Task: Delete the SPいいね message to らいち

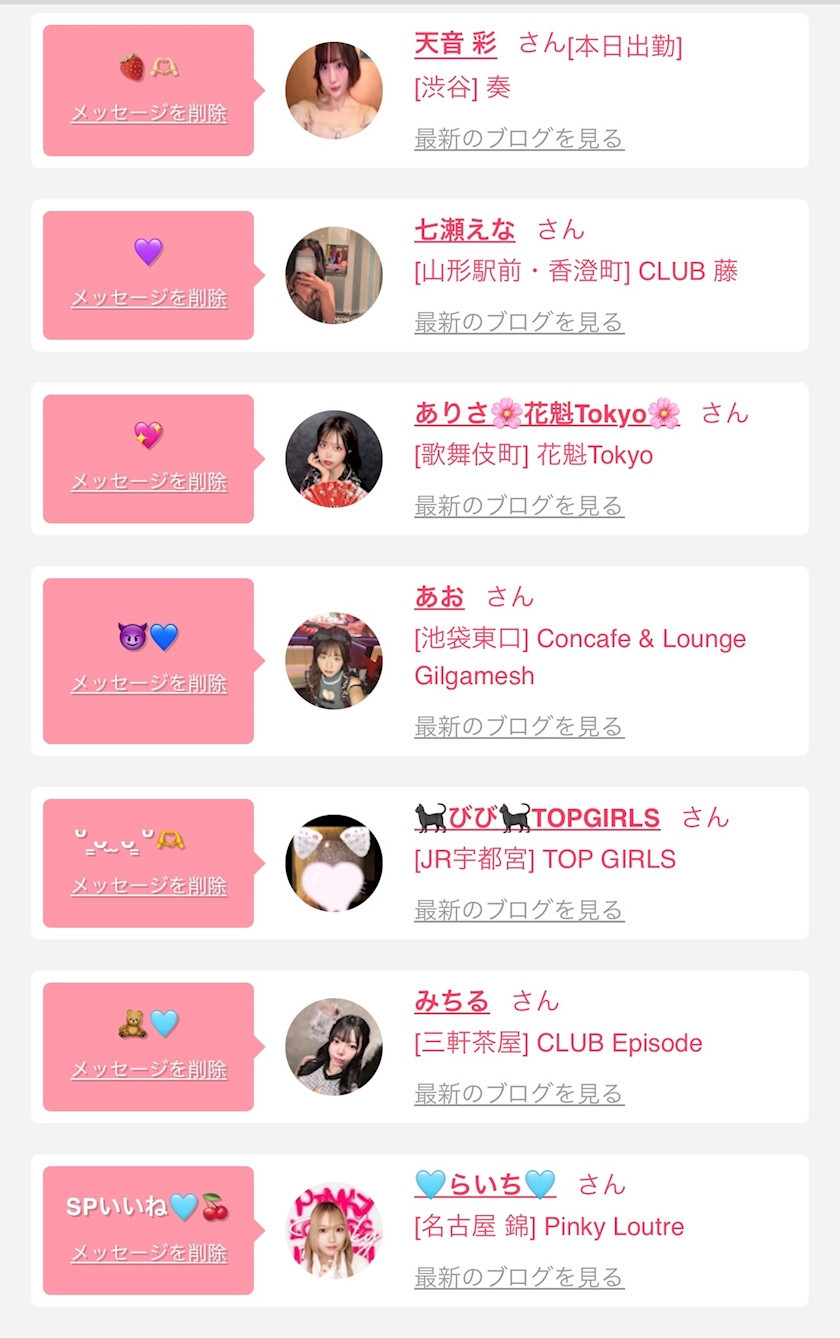Action: pos(149,1254)
